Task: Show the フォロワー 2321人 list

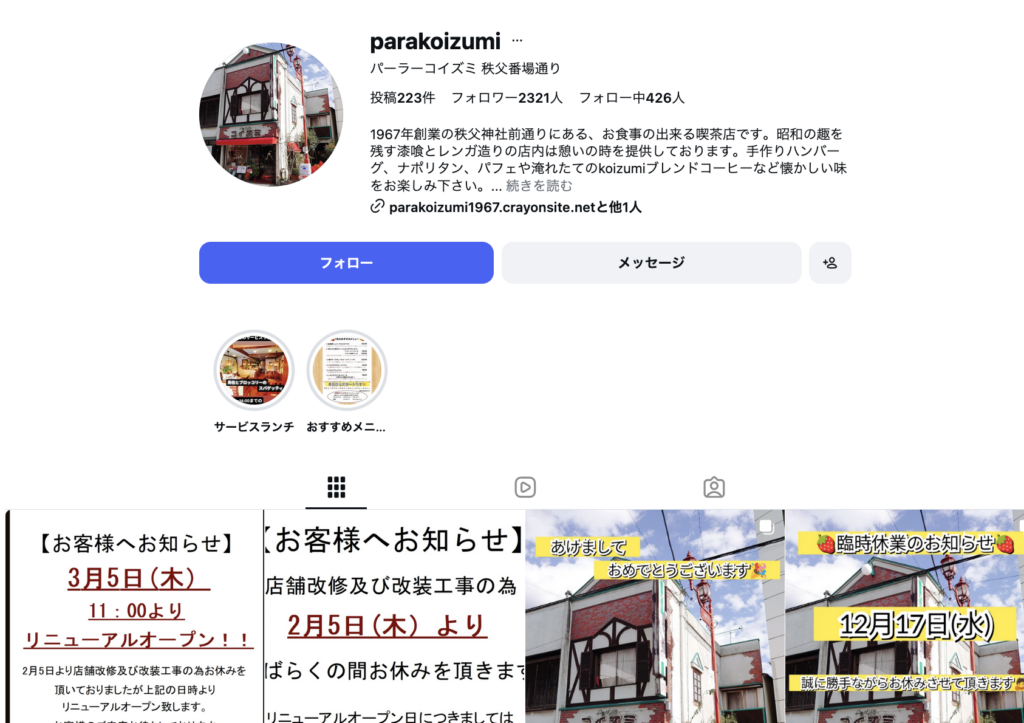Action: coord(506,98)
